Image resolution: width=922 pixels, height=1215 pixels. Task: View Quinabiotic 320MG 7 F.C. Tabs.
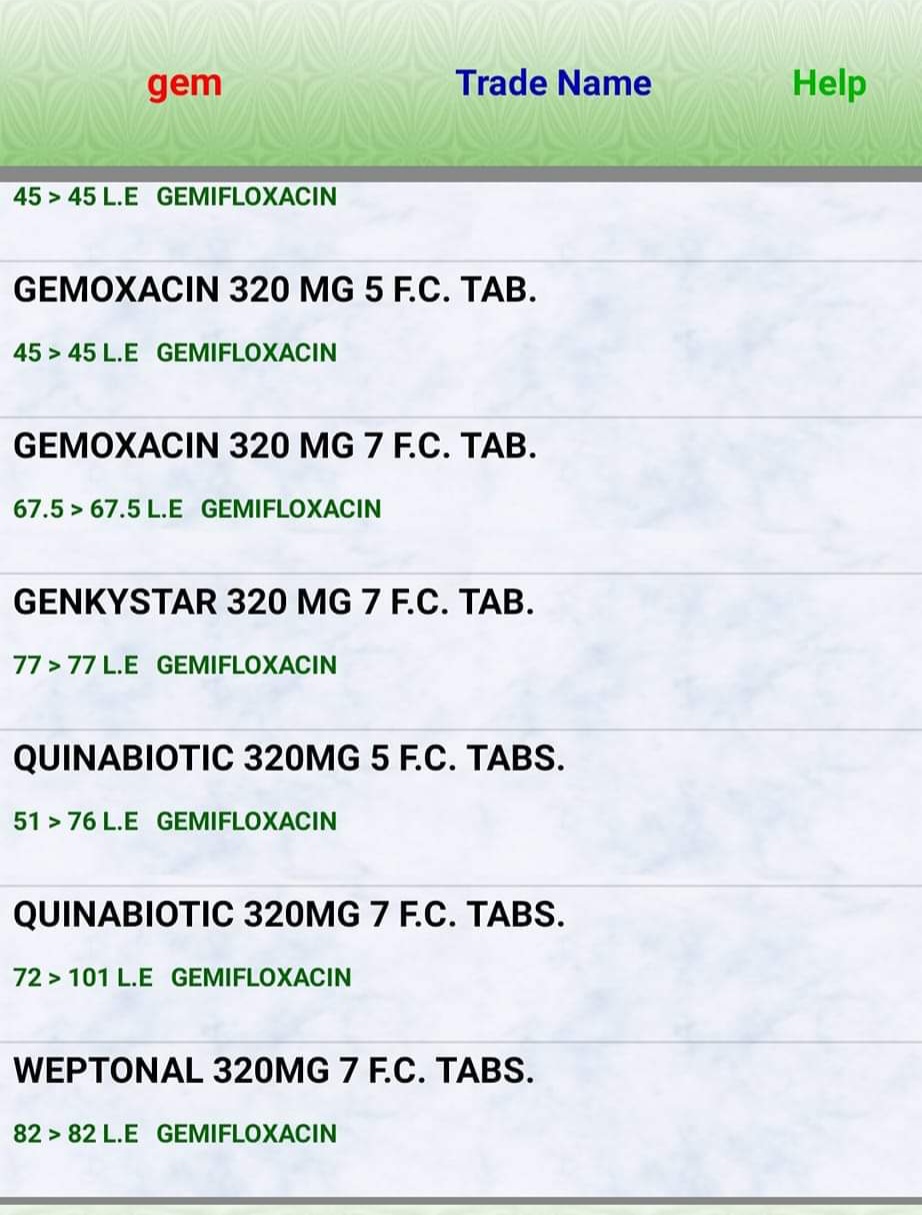tap(289, 914)
